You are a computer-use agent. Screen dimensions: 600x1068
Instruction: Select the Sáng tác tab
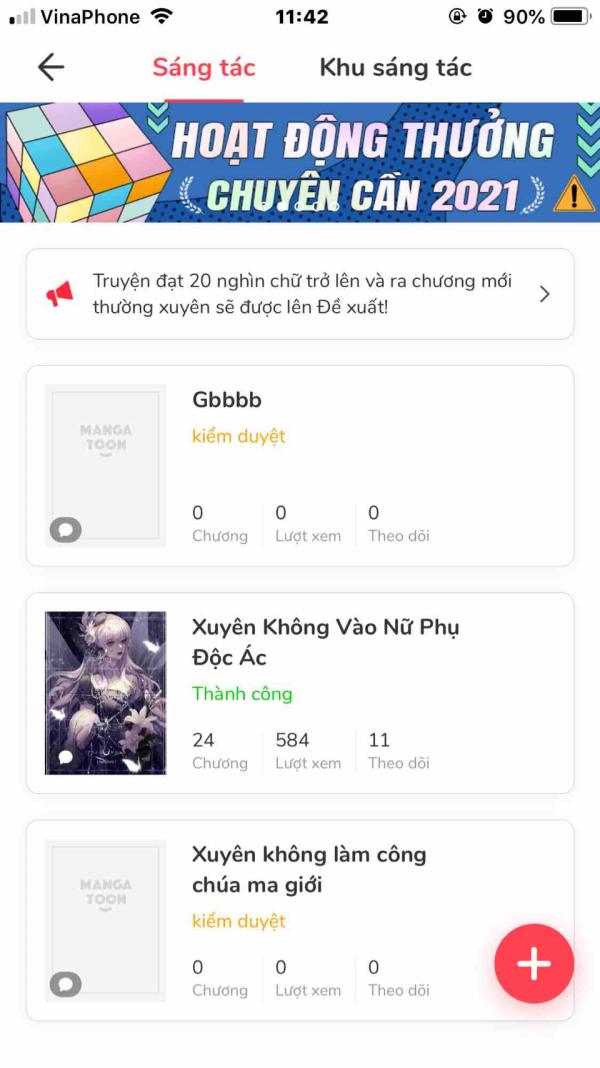tap(204, 68)
